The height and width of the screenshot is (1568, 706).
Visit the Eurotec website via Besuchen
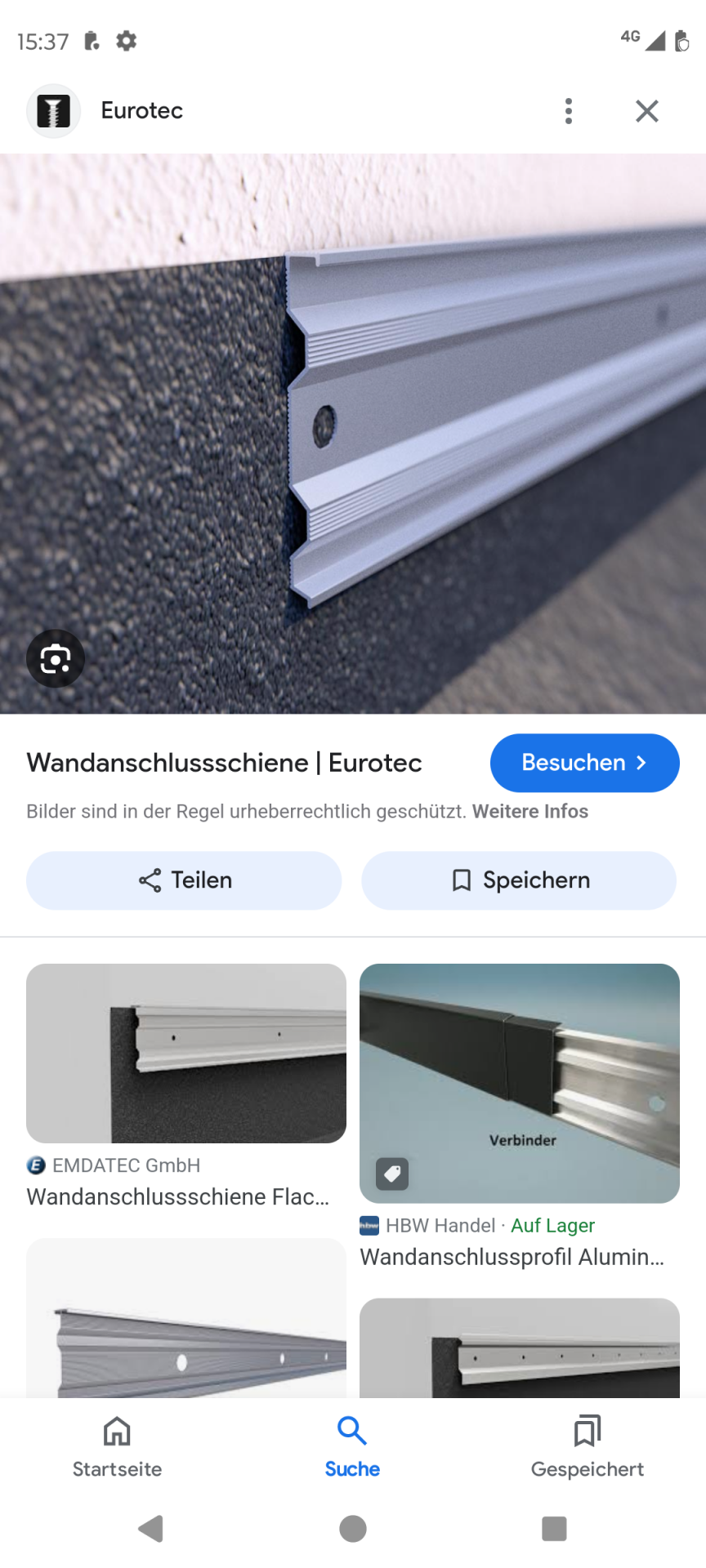tap(584, 763)
